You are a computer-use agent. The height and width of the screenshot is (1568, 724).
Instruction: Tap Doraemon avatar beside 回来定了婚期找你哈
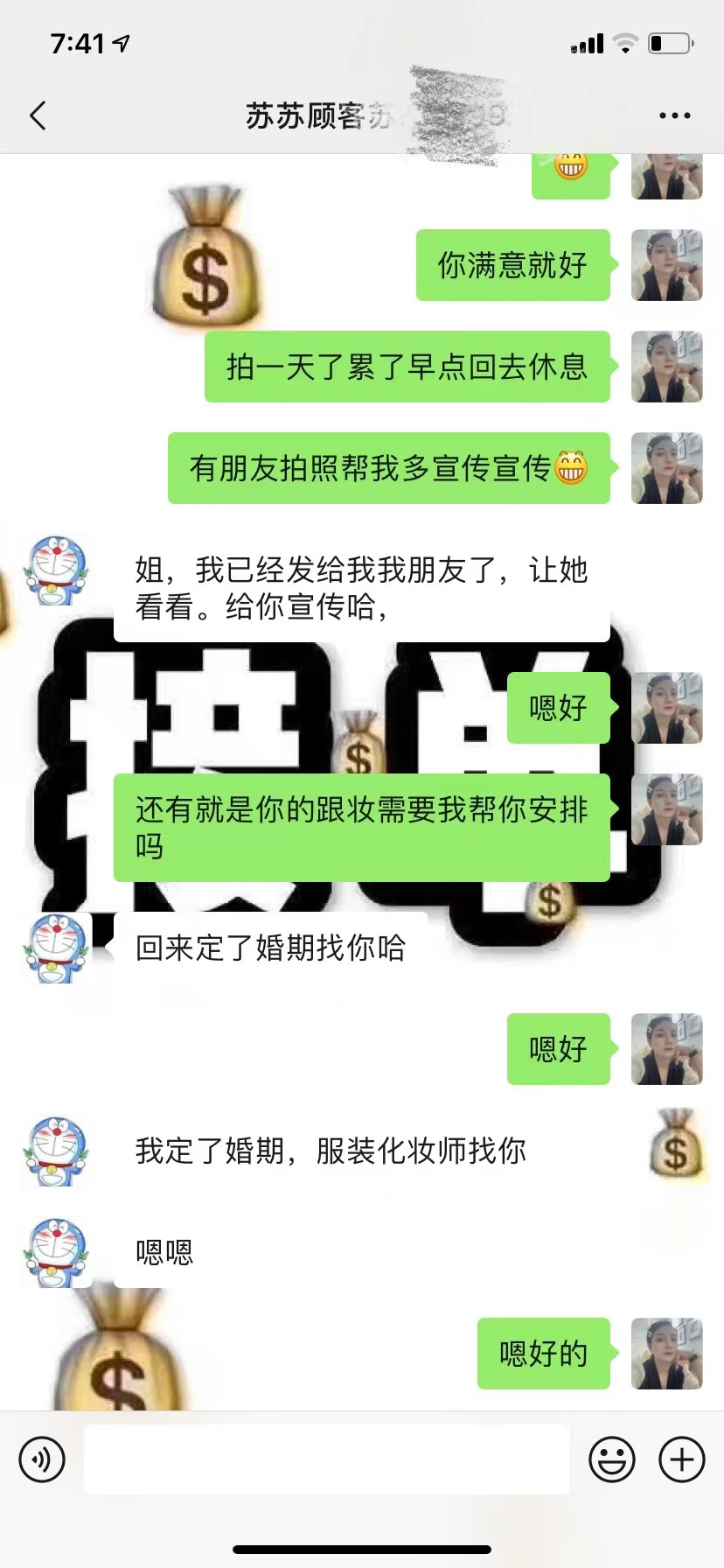click(x=57, y=948)
